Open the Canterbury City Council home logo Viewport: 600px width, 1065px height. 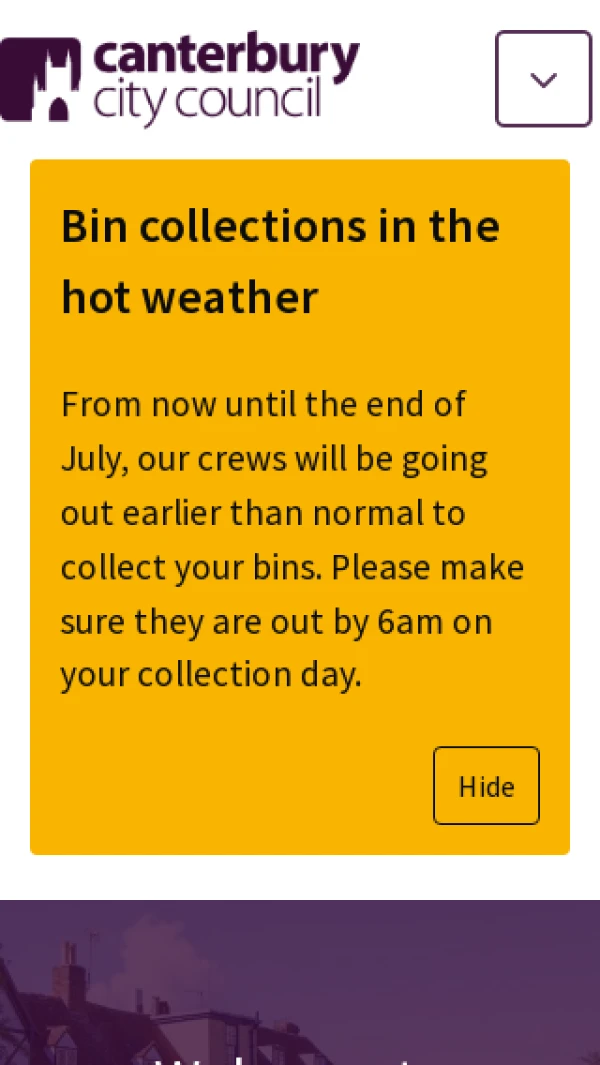pyautogui.click(x=179, y=79)
